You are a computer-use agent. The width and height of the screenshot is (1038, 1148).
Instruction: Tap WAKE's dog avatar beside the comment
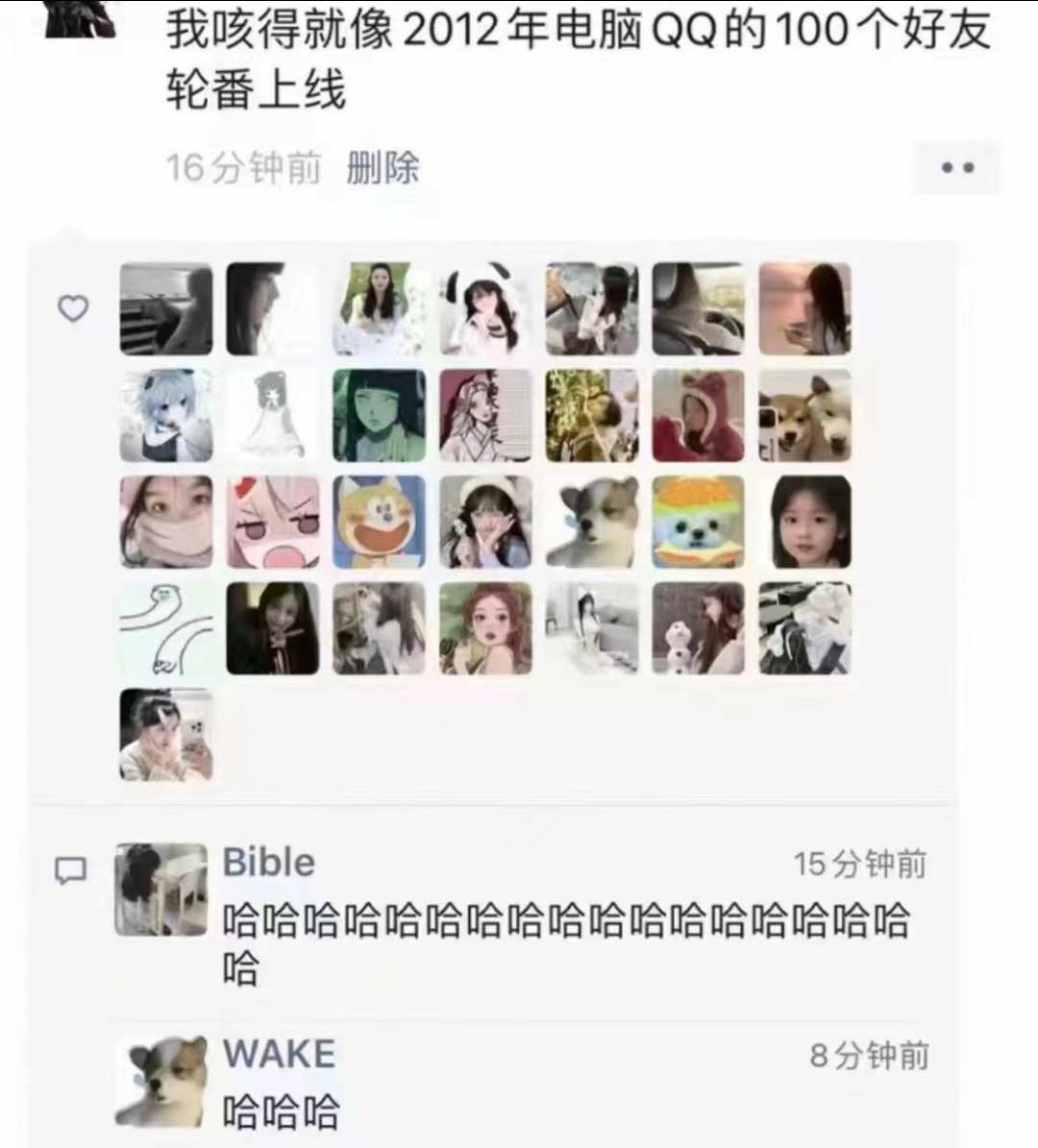161,1081
